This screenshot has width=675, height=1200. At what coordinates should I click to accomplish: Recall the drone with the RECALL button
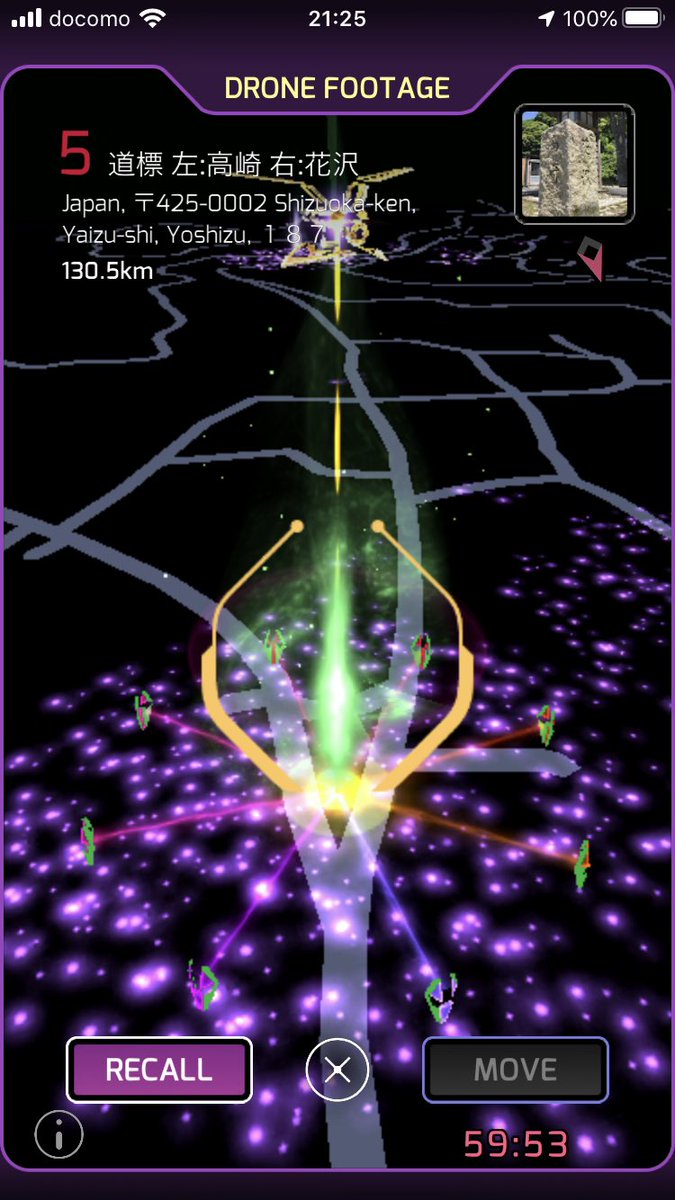159,1070
